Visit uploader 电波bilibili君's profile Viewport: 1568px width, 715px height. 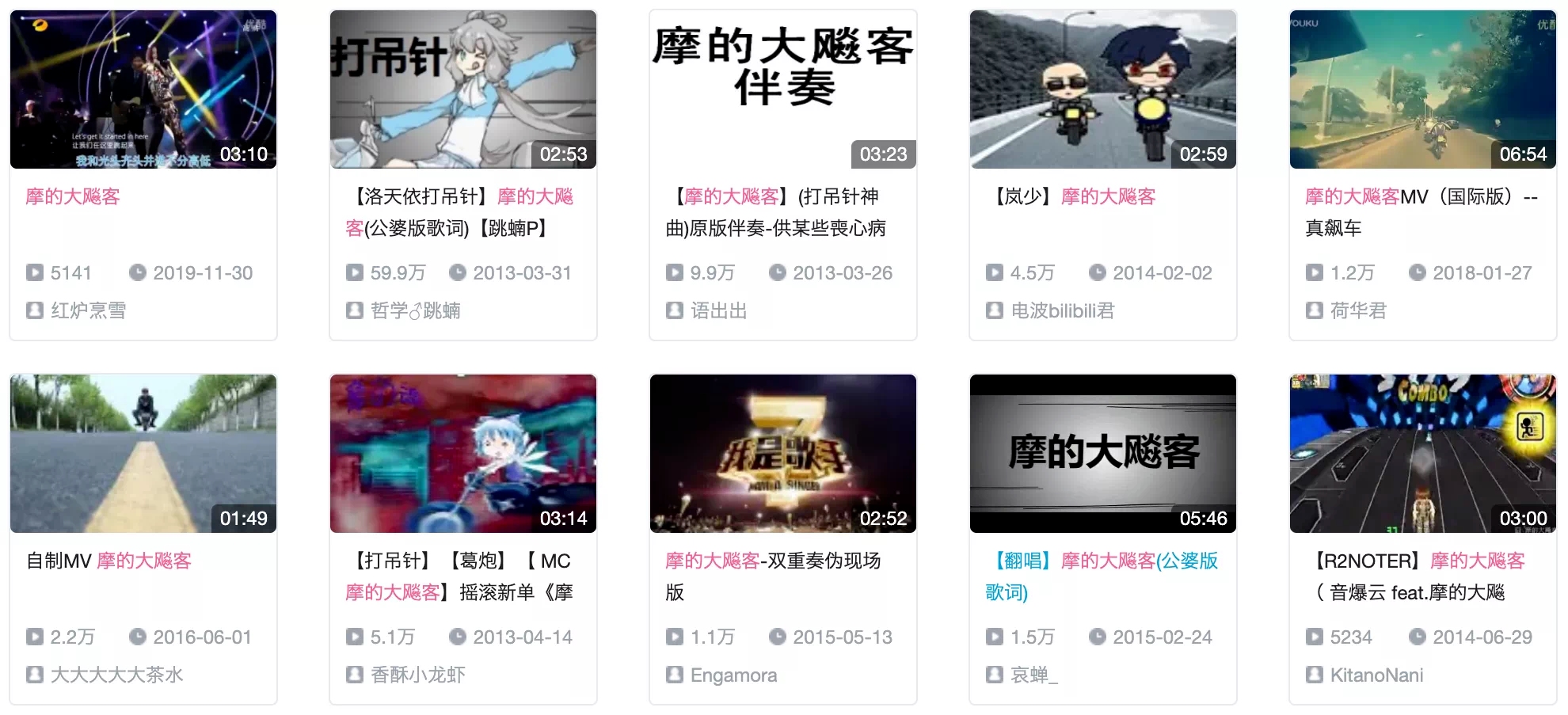click(x=1062, y=310)
